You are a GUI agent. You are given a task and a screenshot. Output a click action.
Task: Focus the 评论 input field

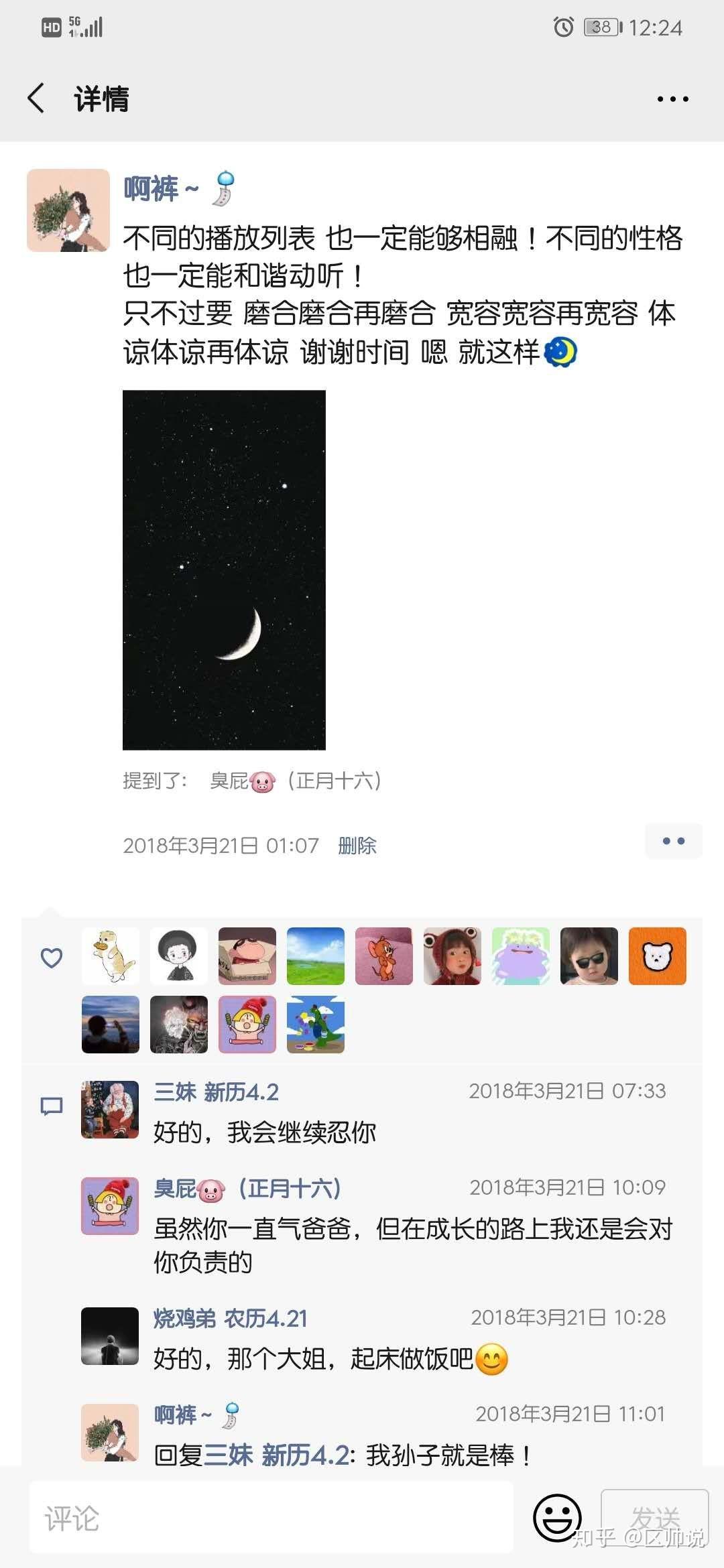pyautogui.click(x=271, y=1518)
